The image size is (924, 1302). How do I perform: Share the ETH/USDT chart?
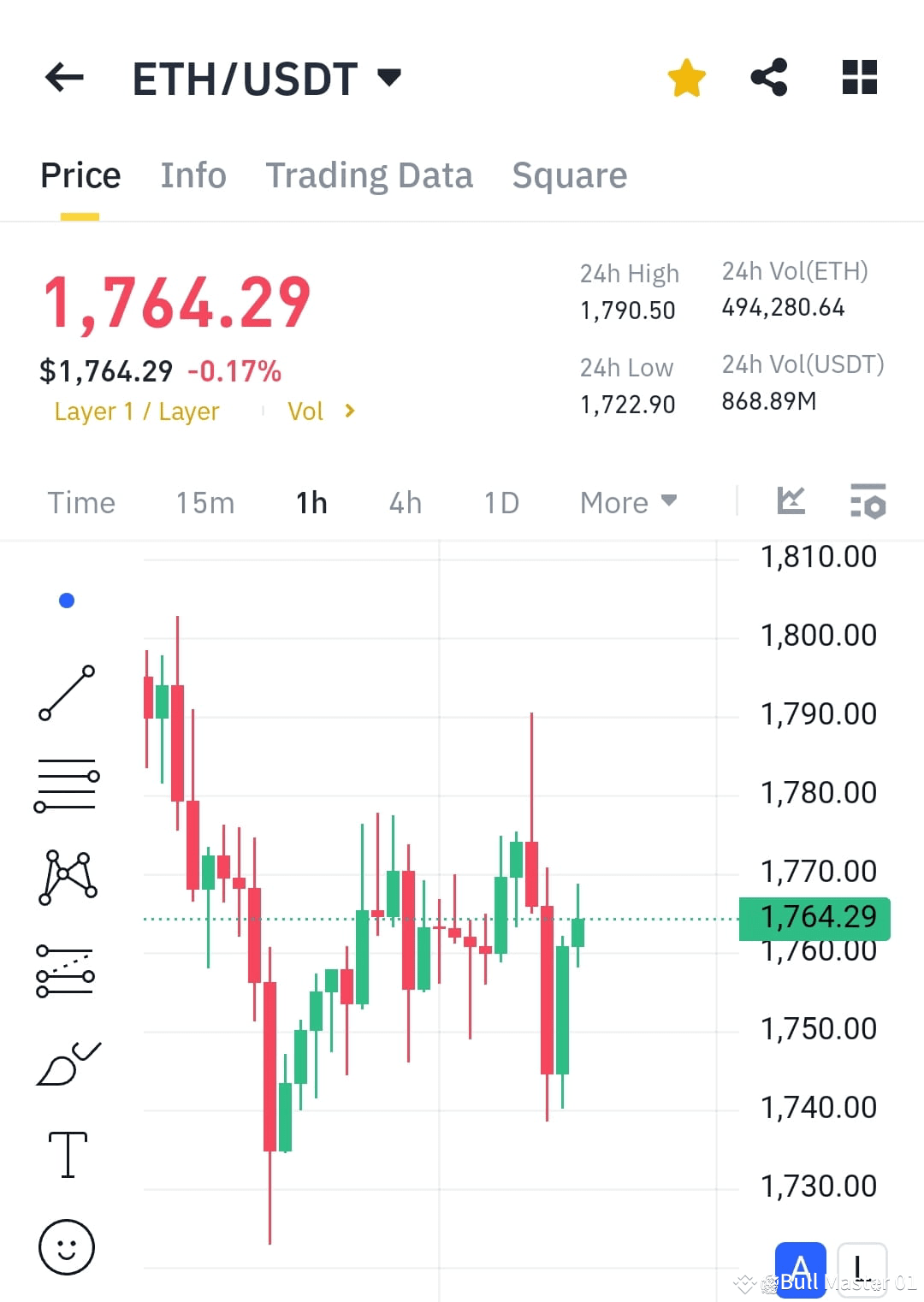tap(769, 77)
